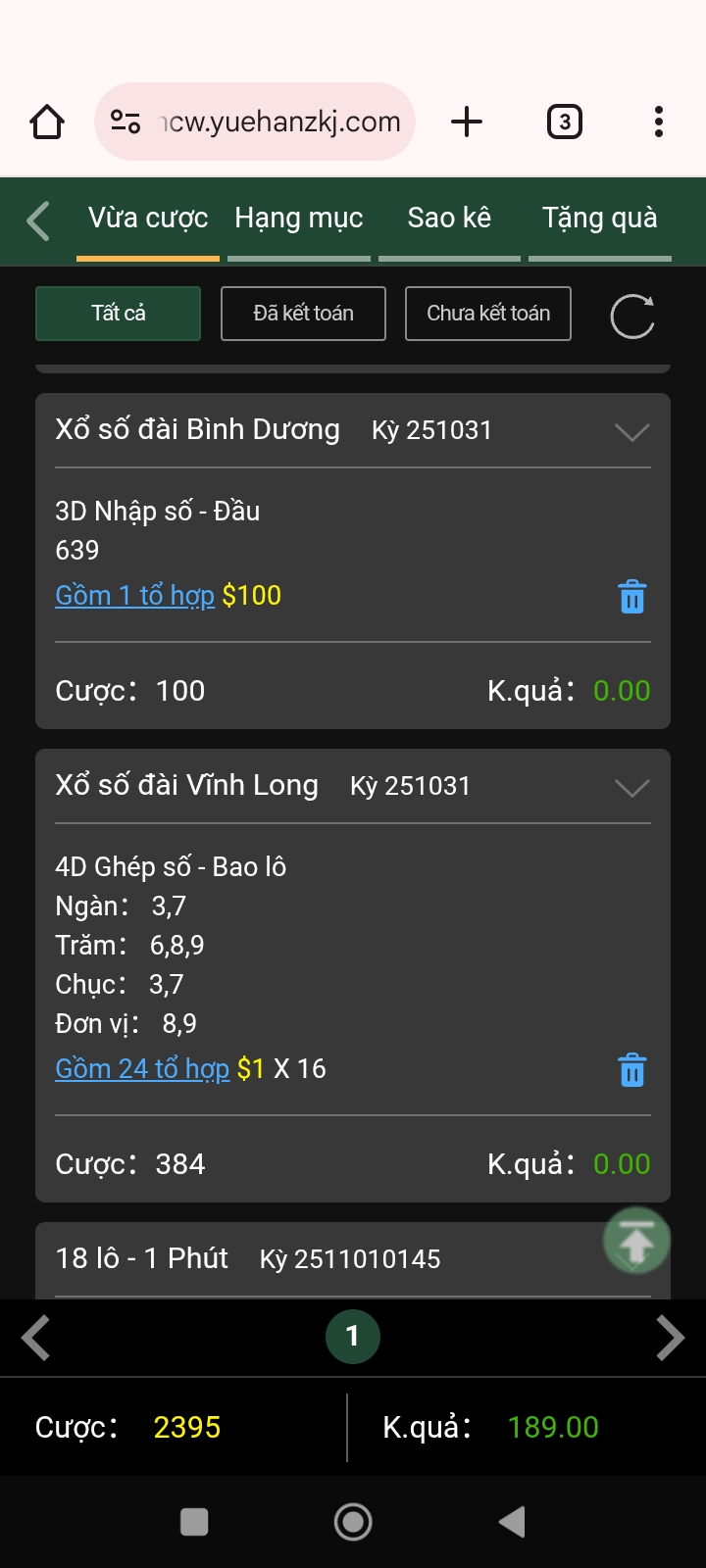Select the Tất cả filter
This screenshot has width=706, height=1568.
click(119, 314)
